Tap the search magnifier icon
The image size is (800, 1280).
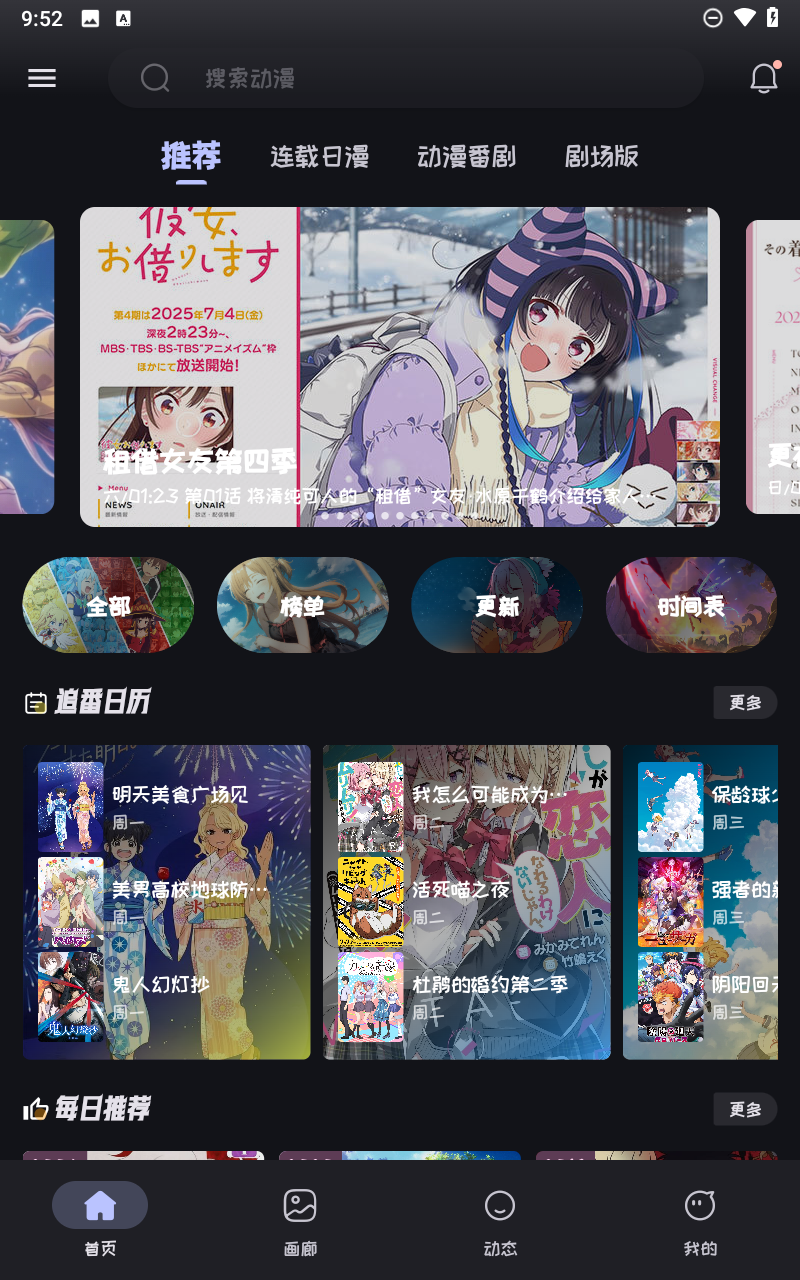[155, 78]
